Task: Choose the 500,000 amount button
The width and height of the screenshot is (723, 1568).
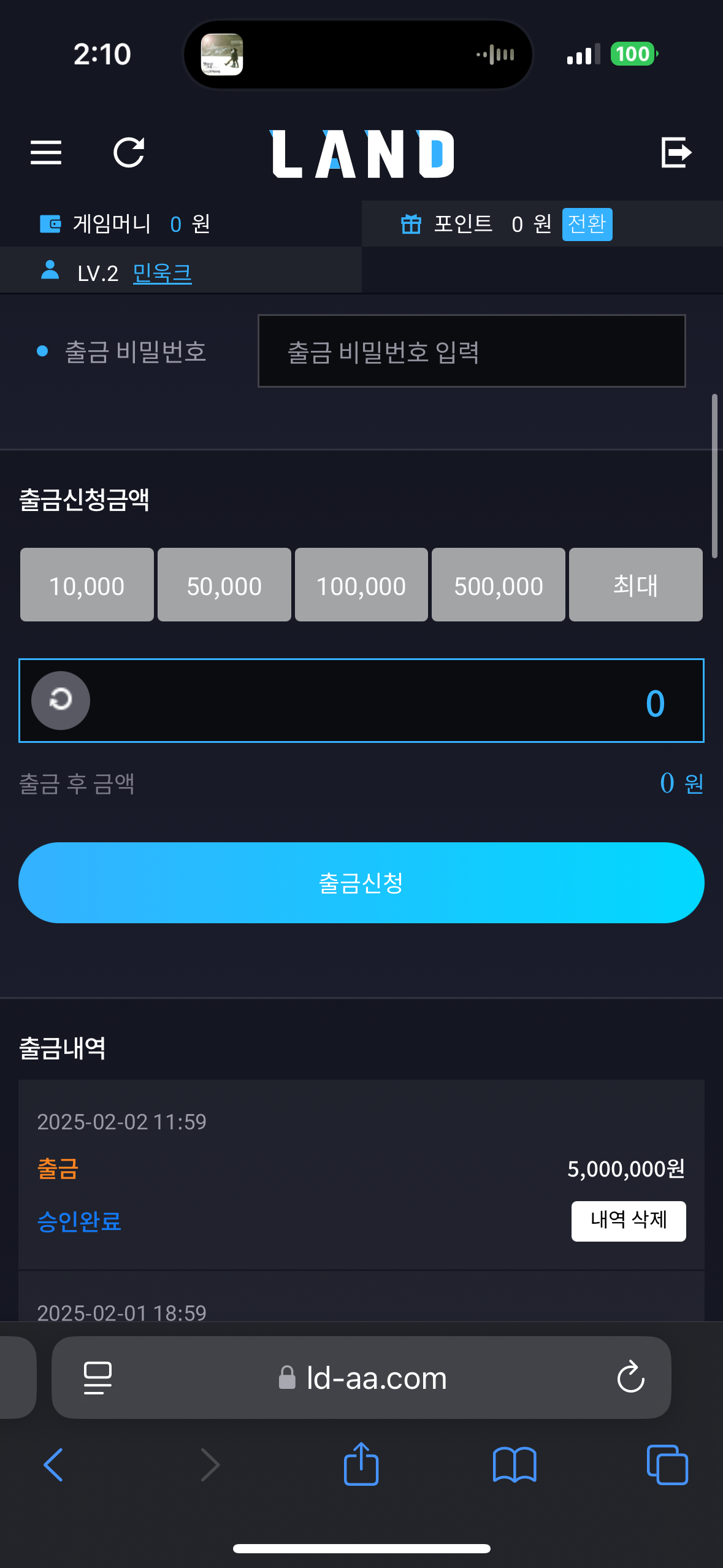Action: pos(498,585)
